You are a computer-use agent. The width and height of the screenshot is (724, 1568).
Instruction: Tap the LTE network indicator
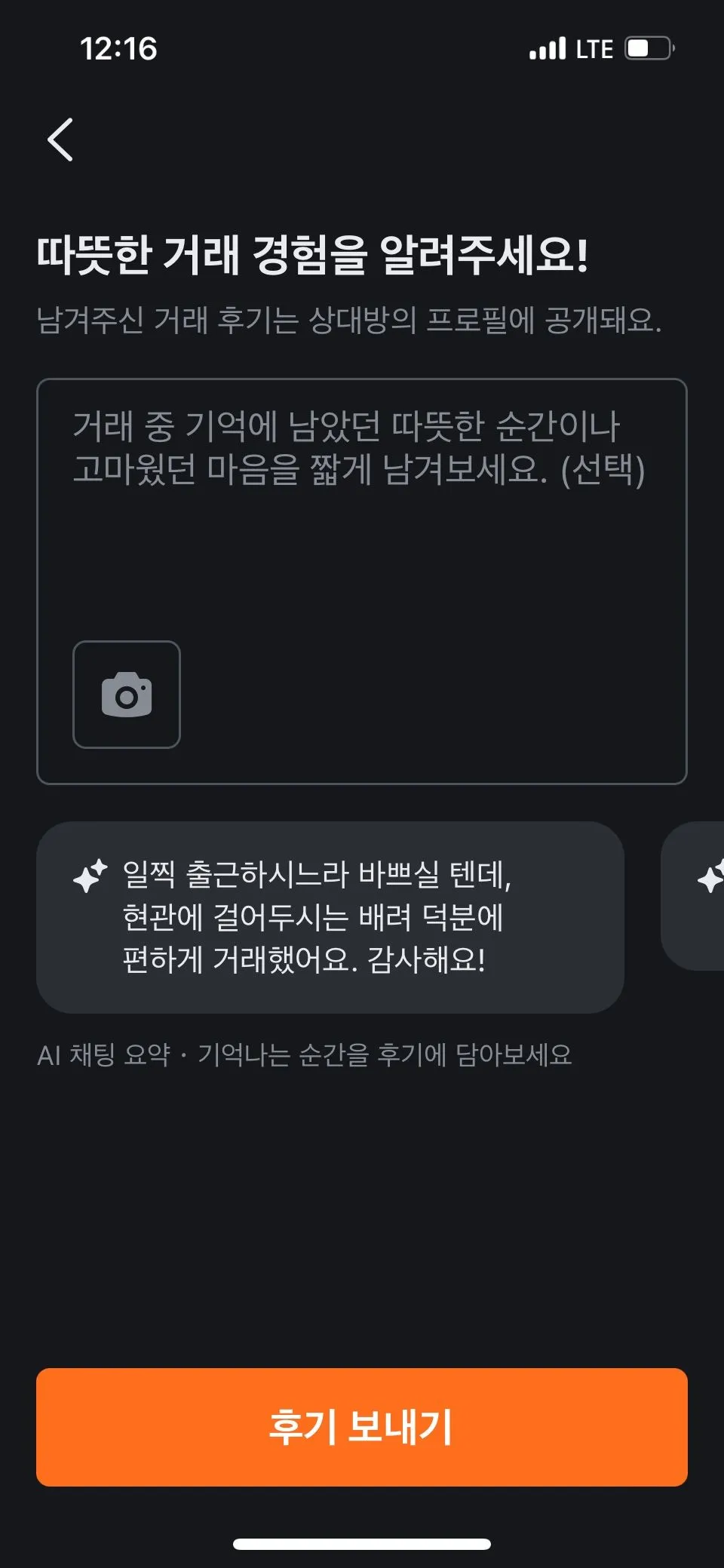click(594, 48)
